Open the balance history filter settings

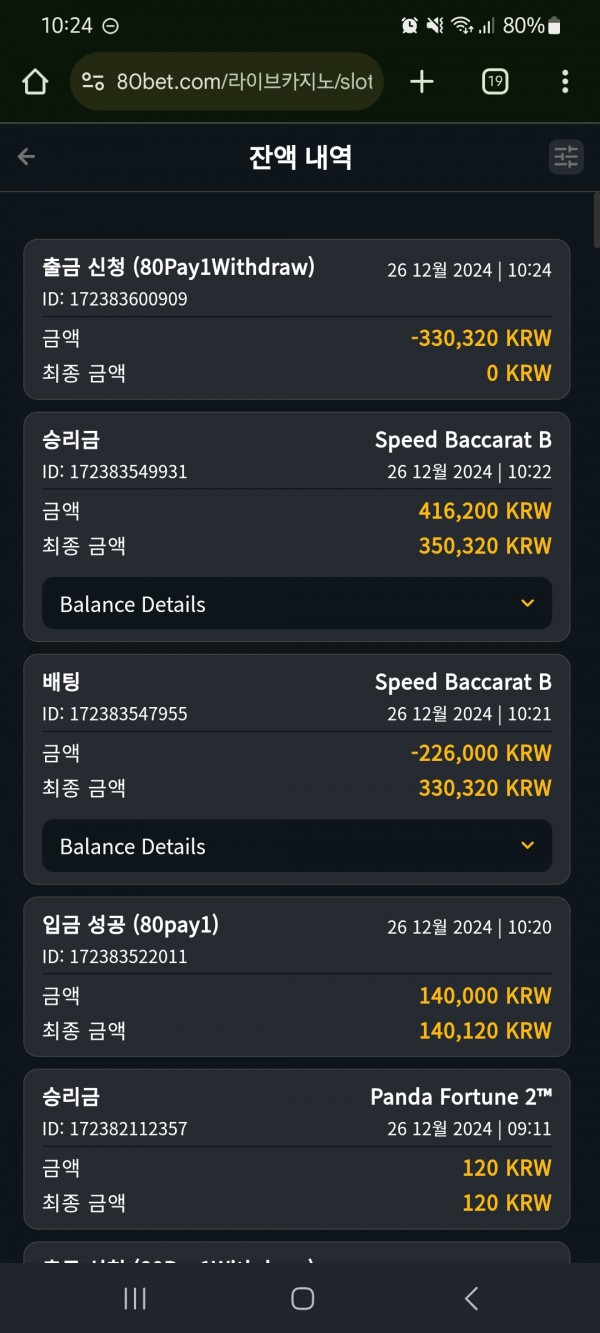[566, 157]
